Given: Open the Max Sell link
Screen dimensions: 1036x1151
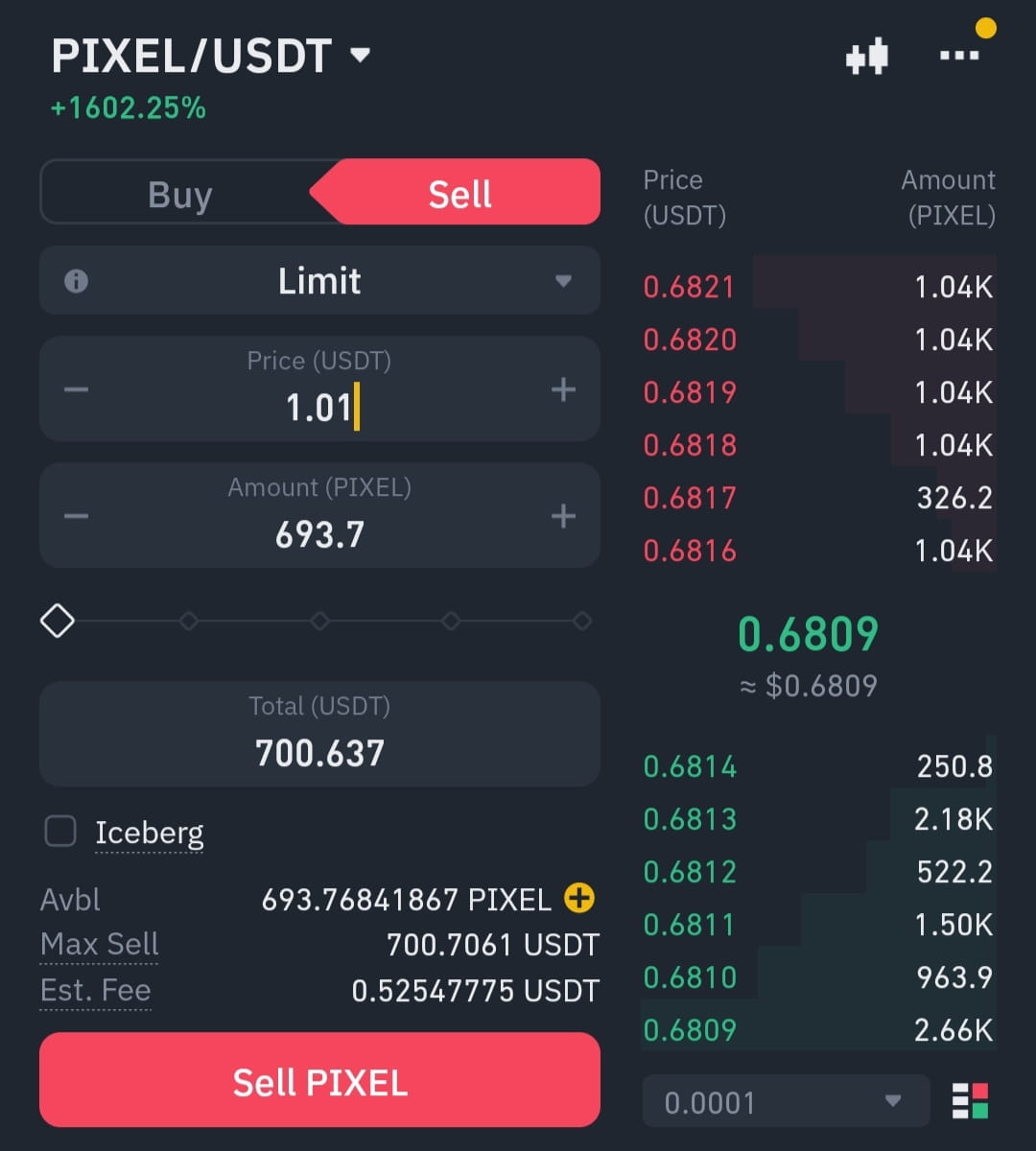Looking at the screenshot, I should (x=99, y=944).
